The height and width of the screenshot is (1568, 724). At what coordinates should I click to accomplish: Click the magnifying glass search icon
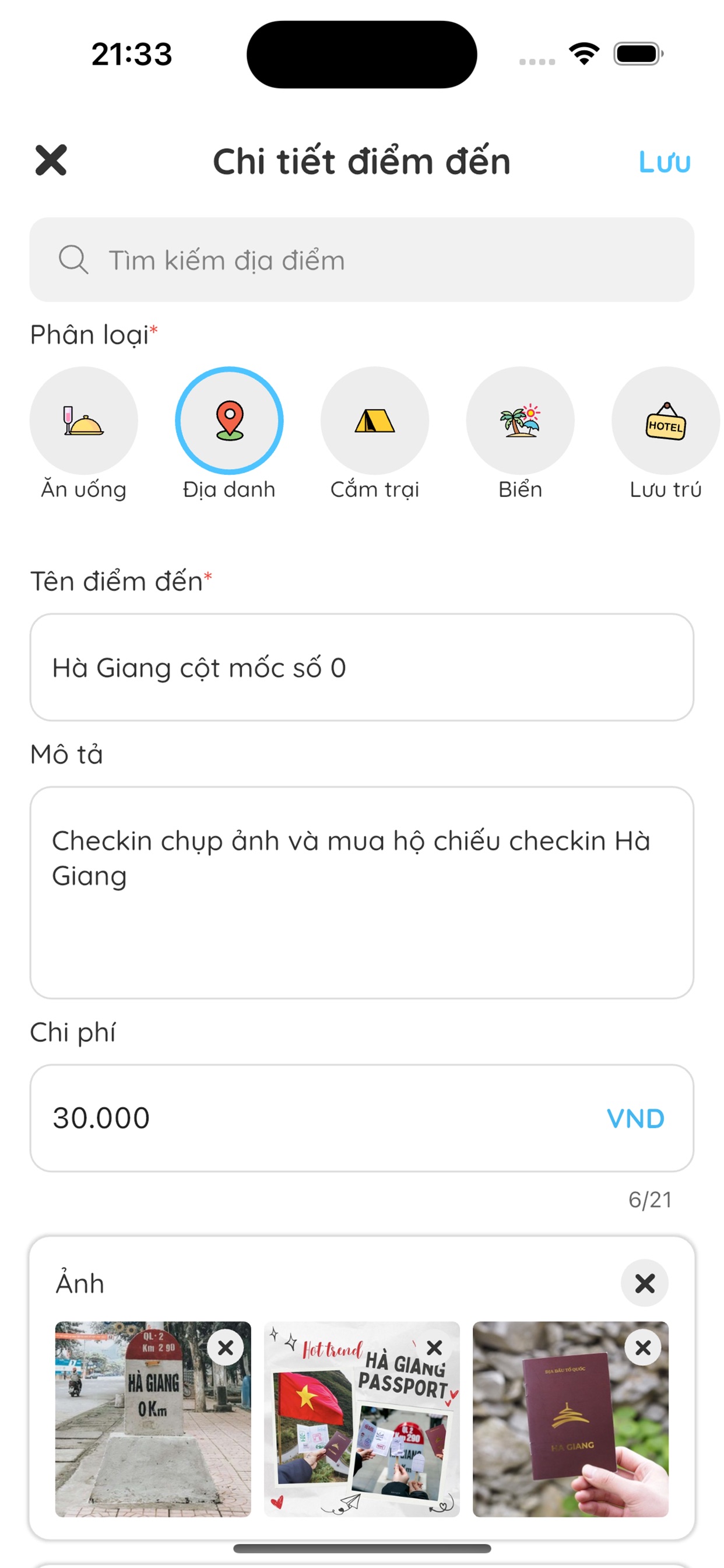coord(73,260)
